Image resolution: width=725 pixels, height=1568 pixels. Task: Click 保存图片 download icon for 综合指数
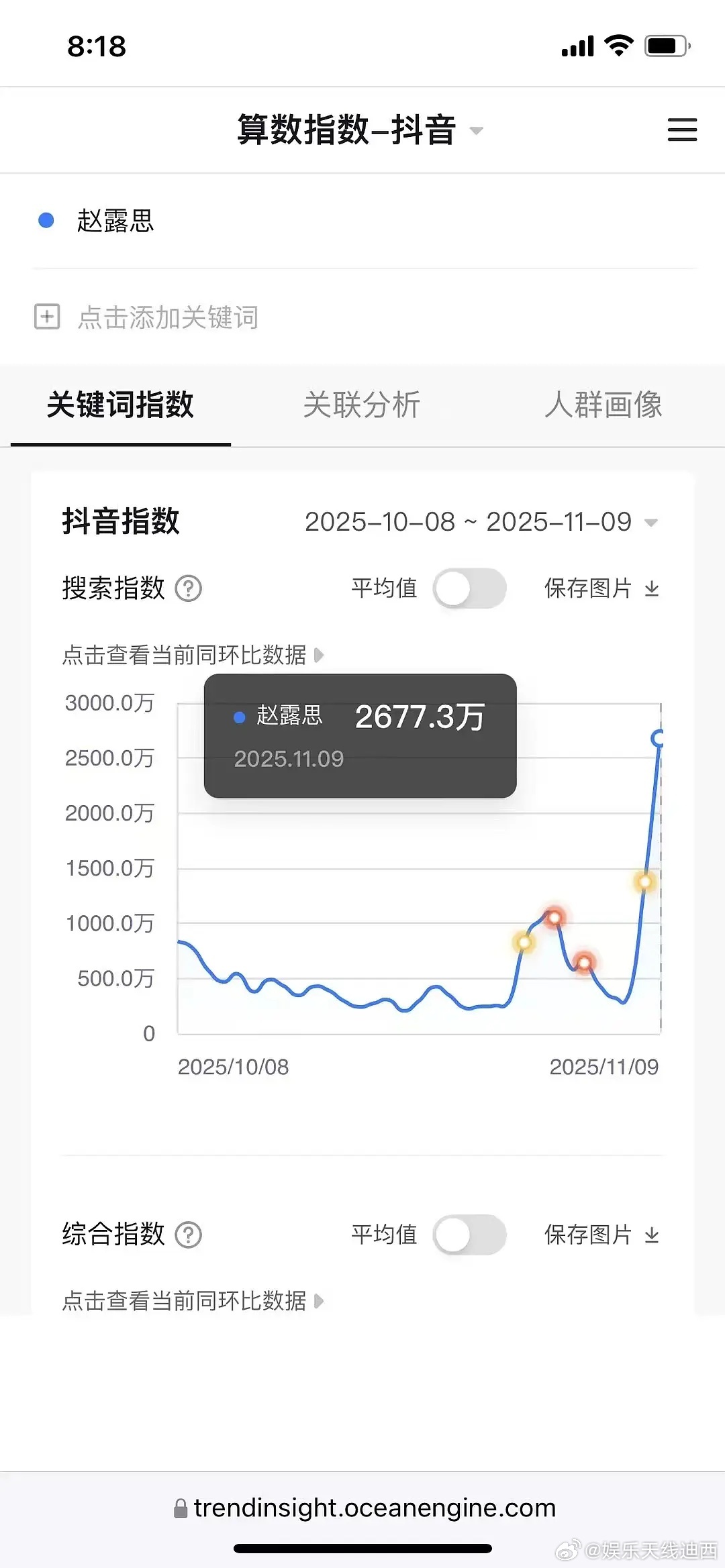click(x=650, y=1235)
